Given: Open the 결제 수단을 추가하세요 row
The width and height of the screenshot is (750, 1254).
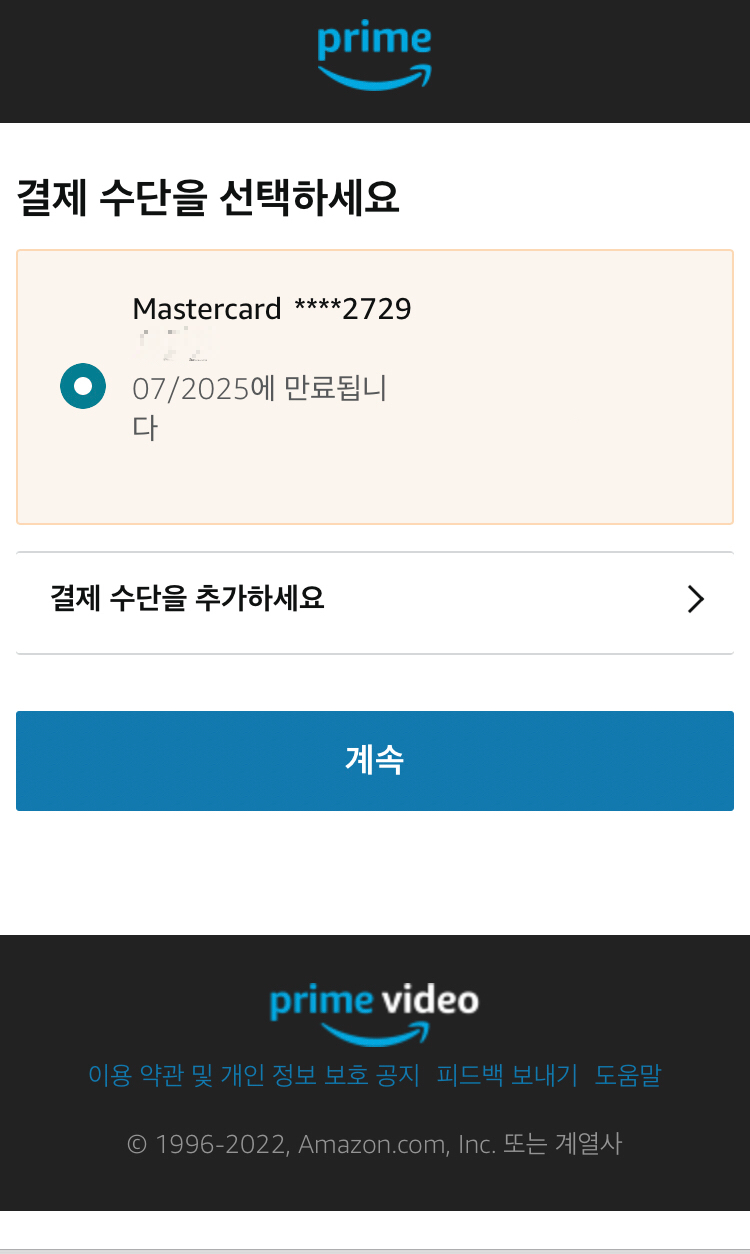Looking at the screenshot, I should 375,600.
